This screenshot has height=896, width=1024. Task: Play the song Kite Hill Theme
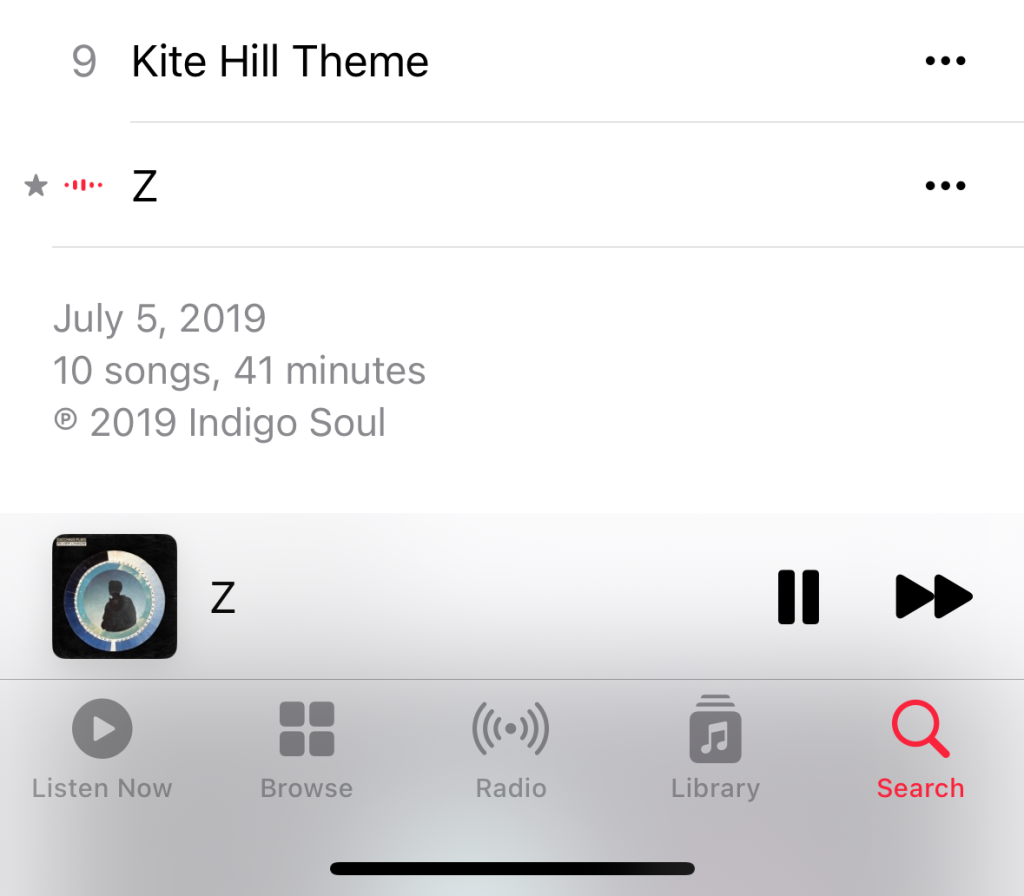280,62
